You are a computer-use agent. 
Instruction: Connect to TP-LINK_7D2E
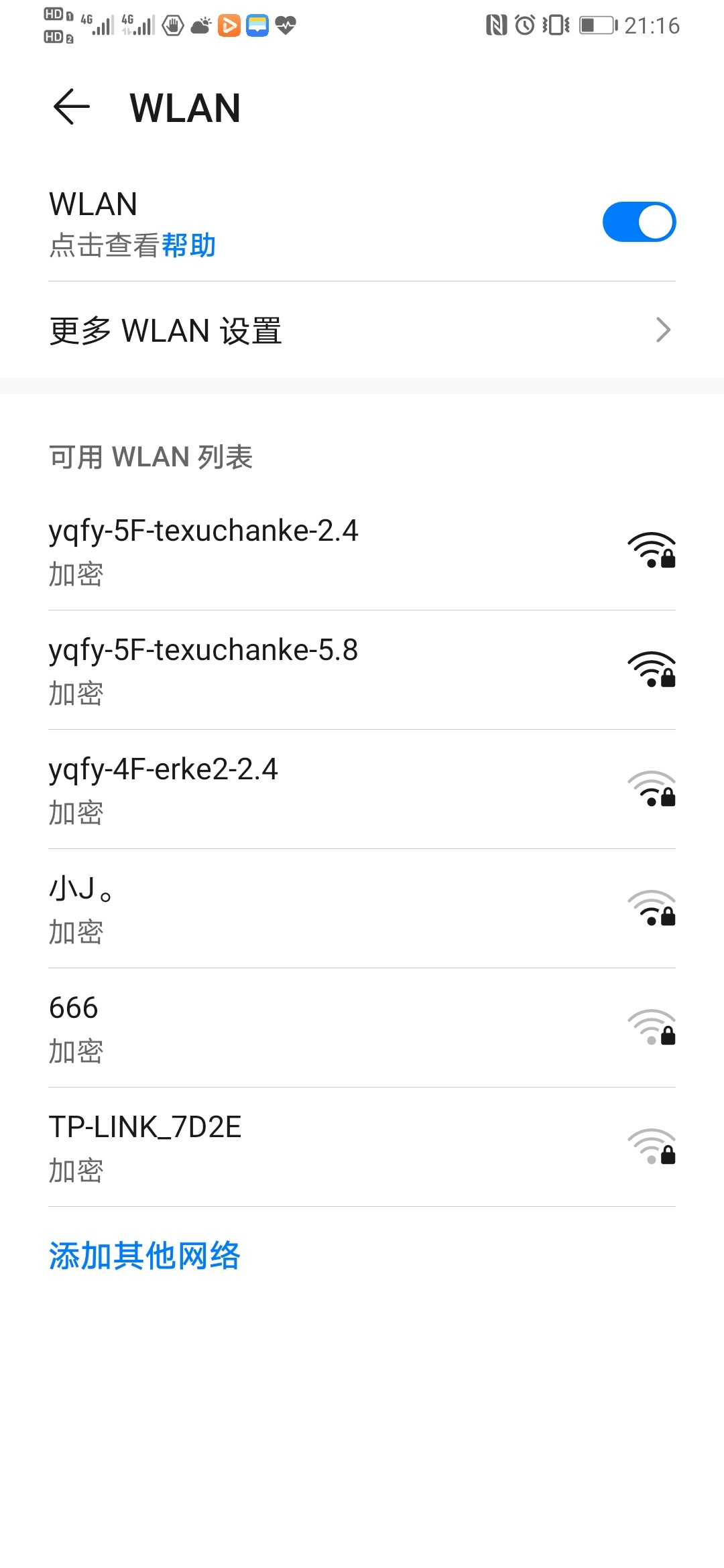(362, 1147)
